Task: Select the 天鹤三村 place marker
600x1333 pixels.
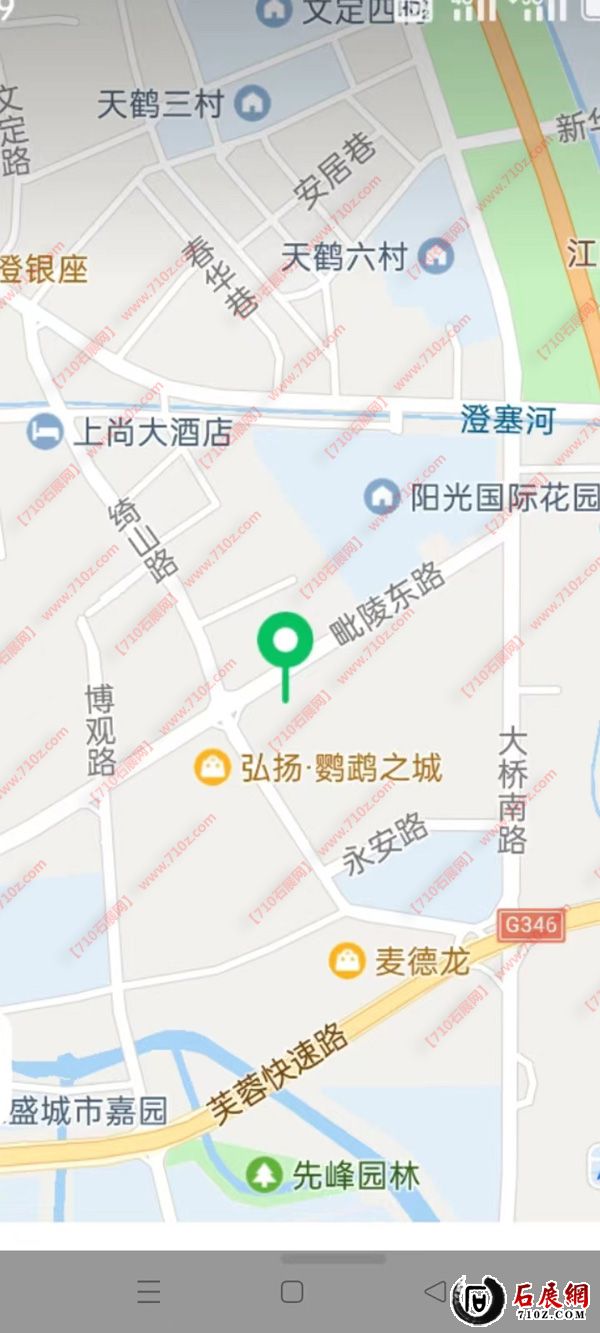Action: pos(254,103)
